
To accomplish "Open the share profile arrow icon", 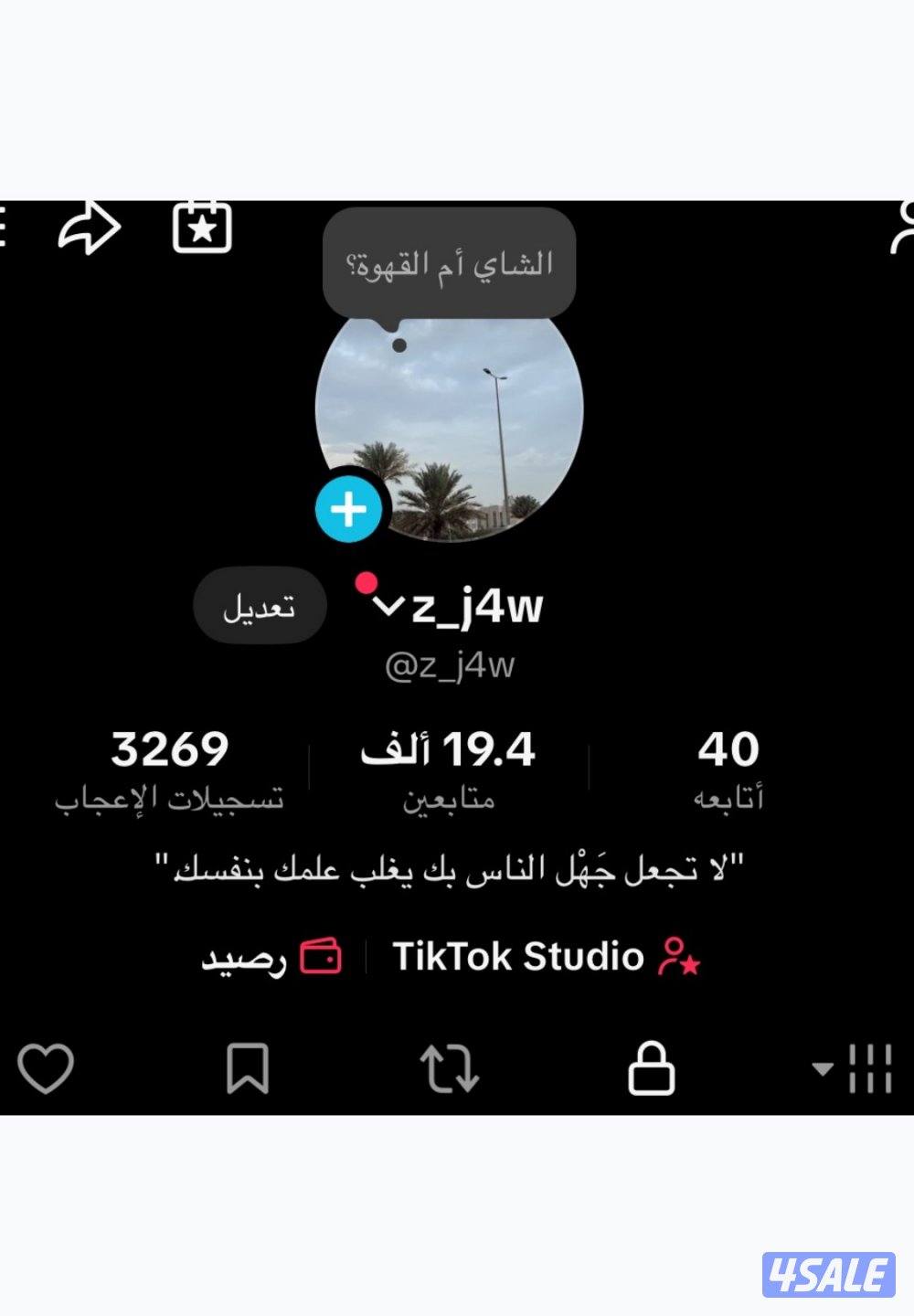I will click(89, 227).
